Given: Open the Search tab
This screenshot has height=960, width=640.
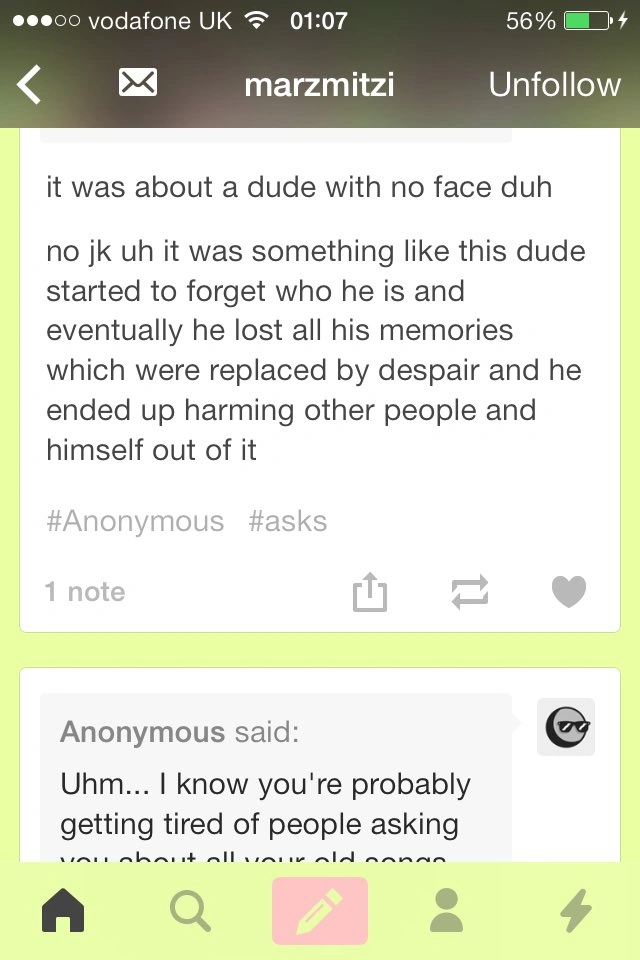Looking at the screenshot, I should [190, 911].
